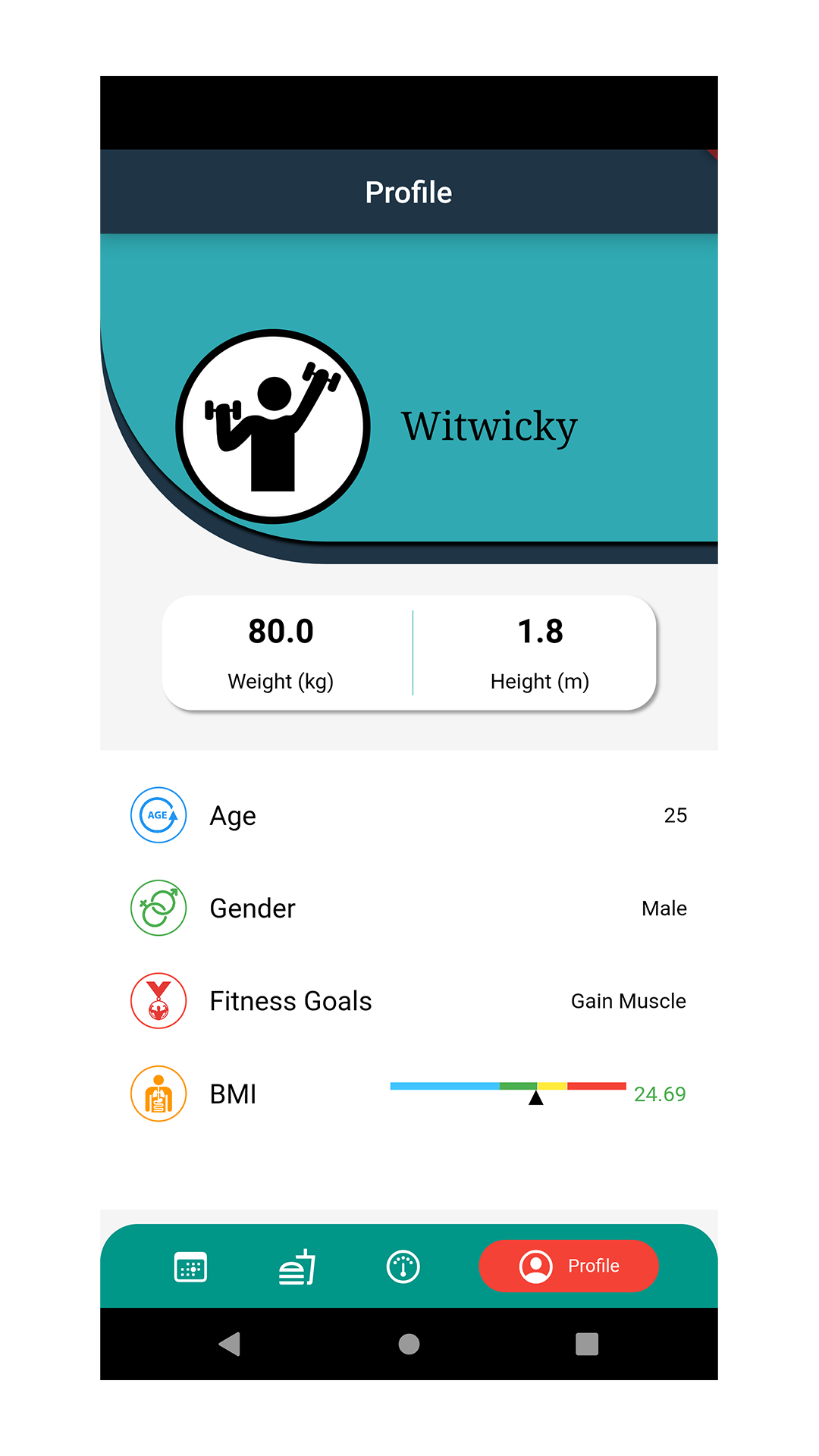This screenshot has width=819, height=1456.
Task: Open the Fitness Goals row
Action: pyautogui.click(x=409, y=1001)
